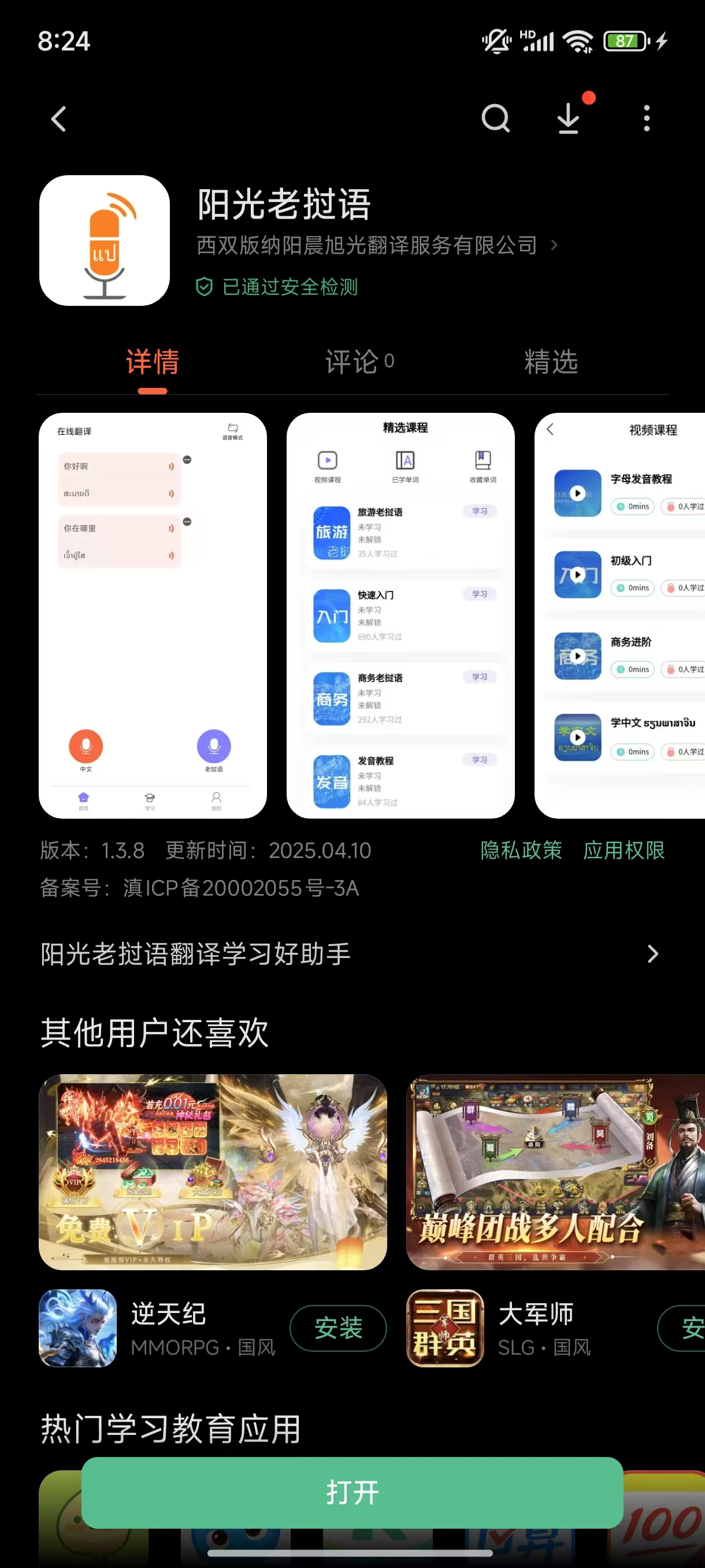Open the search icon
Screen dimensions: 705x1568
click(495, 118)
